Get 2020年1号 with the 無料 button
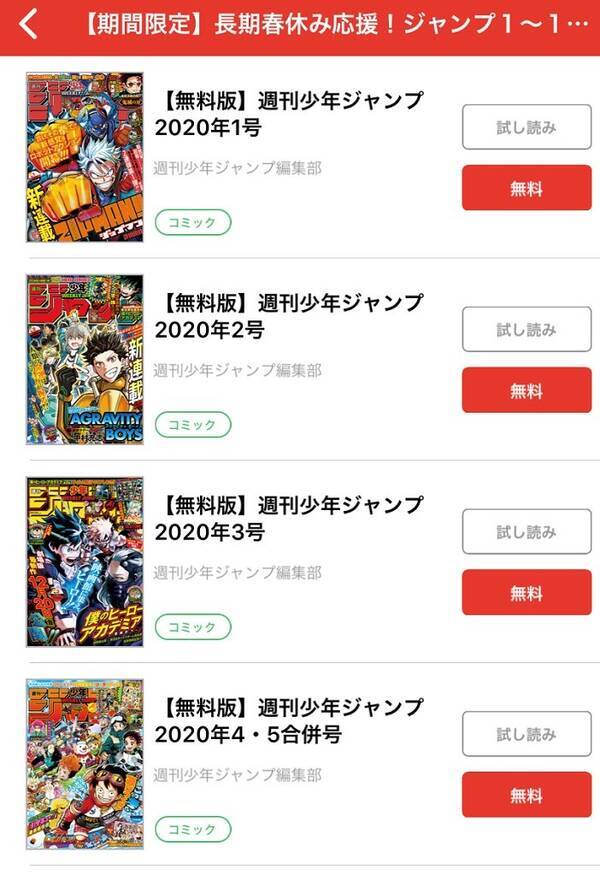600x875 pixels. pos(526,188)
